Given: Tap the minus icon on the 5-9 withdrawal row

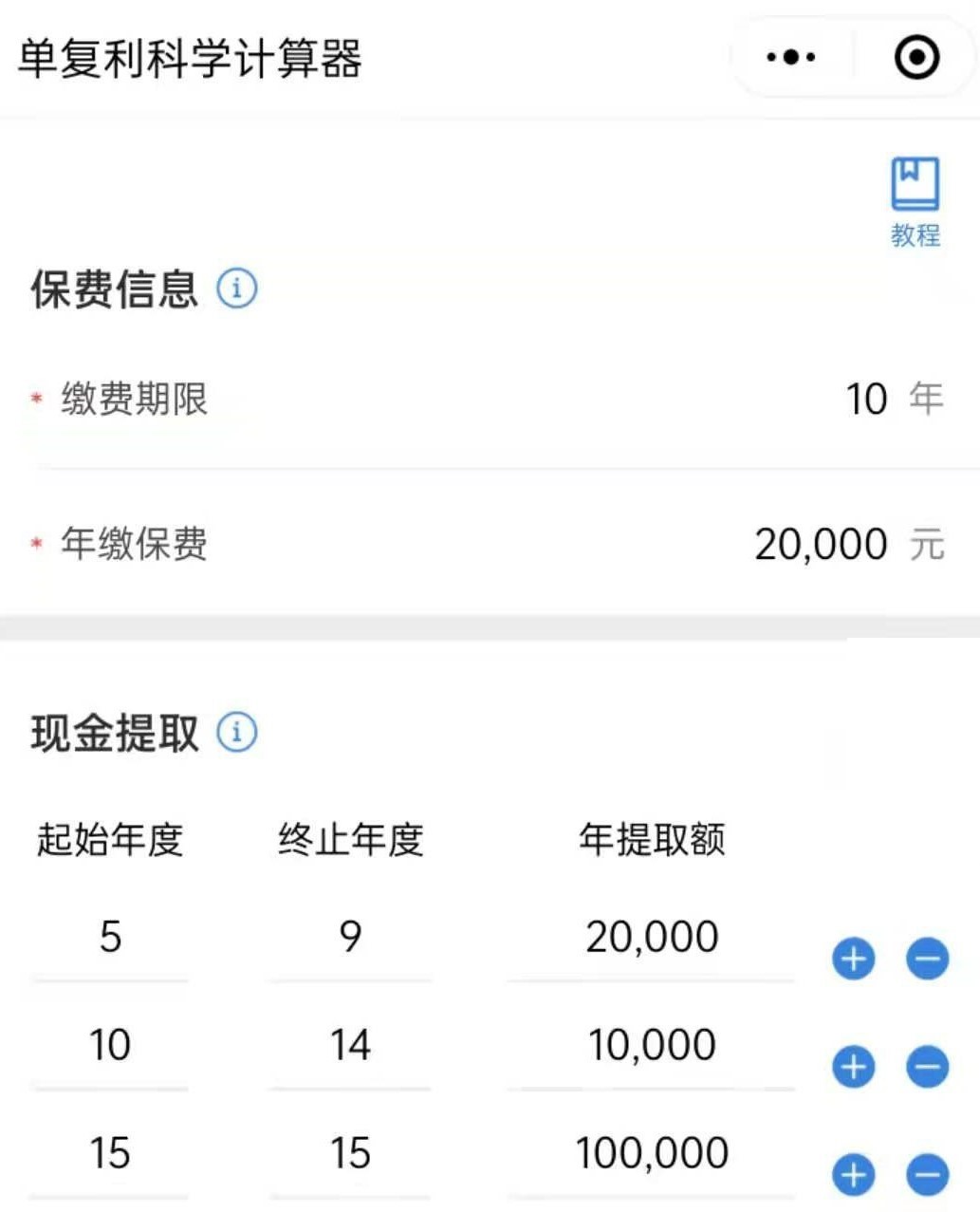Looking at the screenshot, I should pos(926,959).
